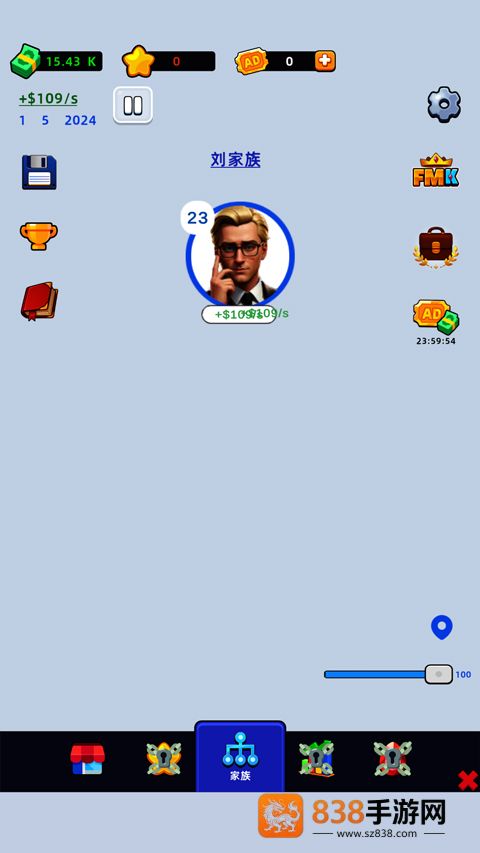Open the trophy achievements
Screen dimensions: 480x853
pos(39,236)
